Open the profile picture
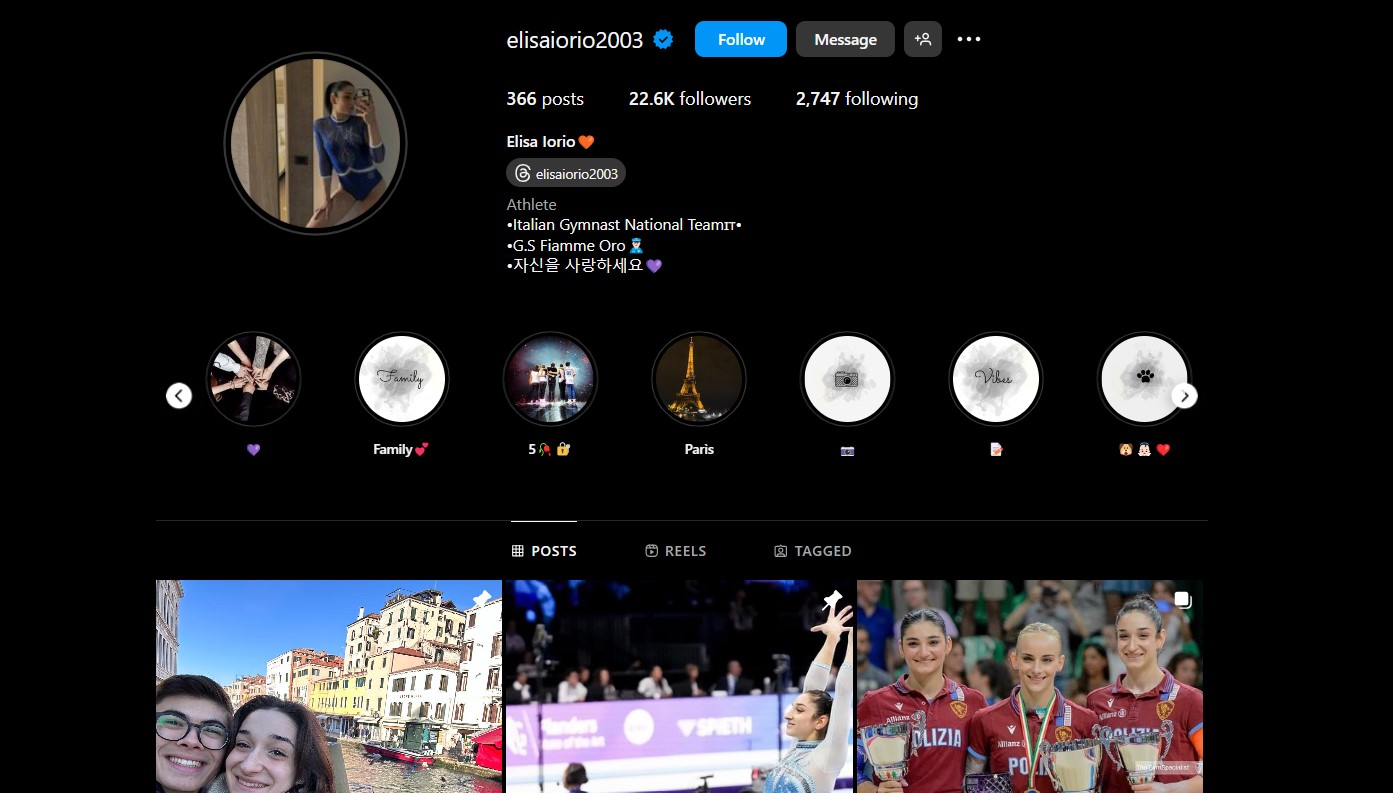 tap(315, 143)
